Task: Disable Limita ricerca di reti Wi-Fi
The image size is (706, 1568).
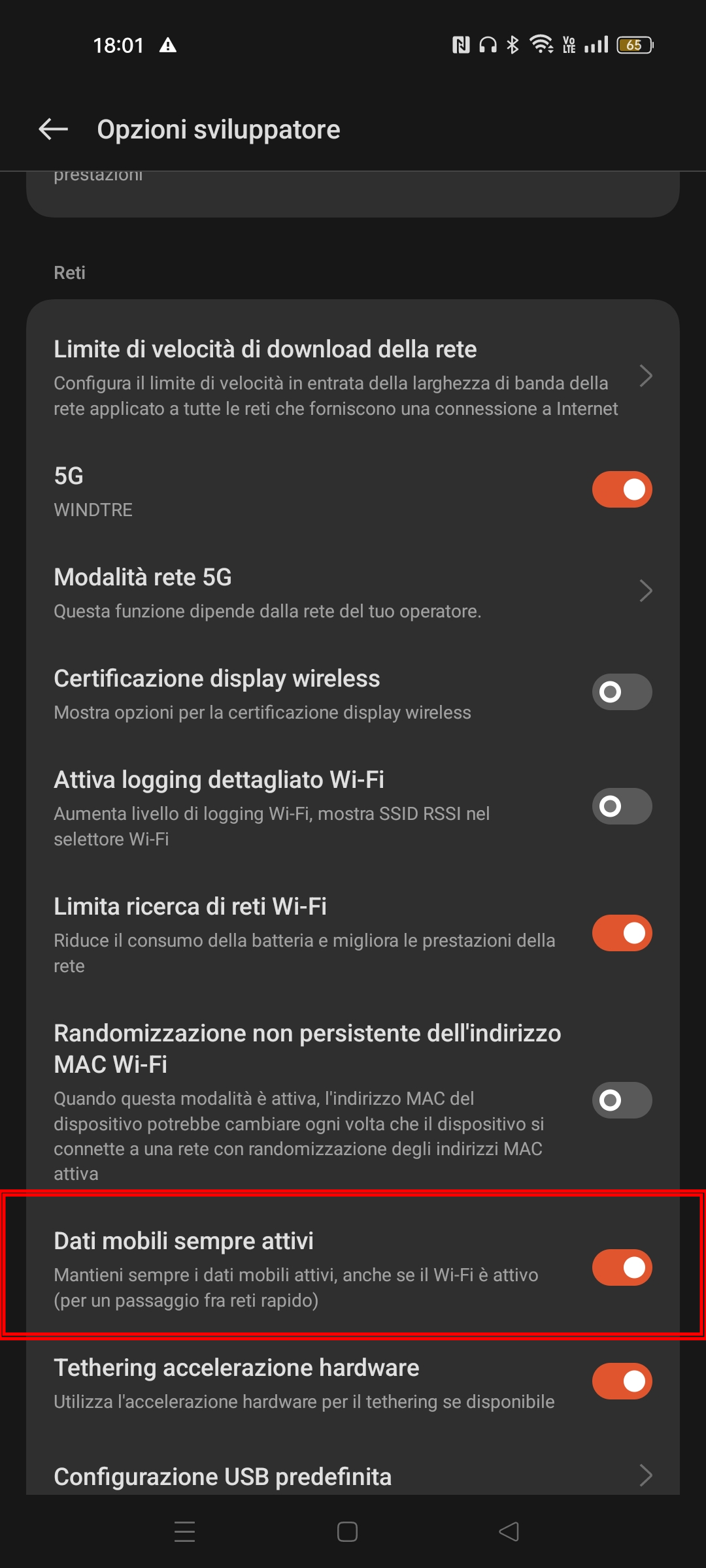Action: [x=621, y=933]
